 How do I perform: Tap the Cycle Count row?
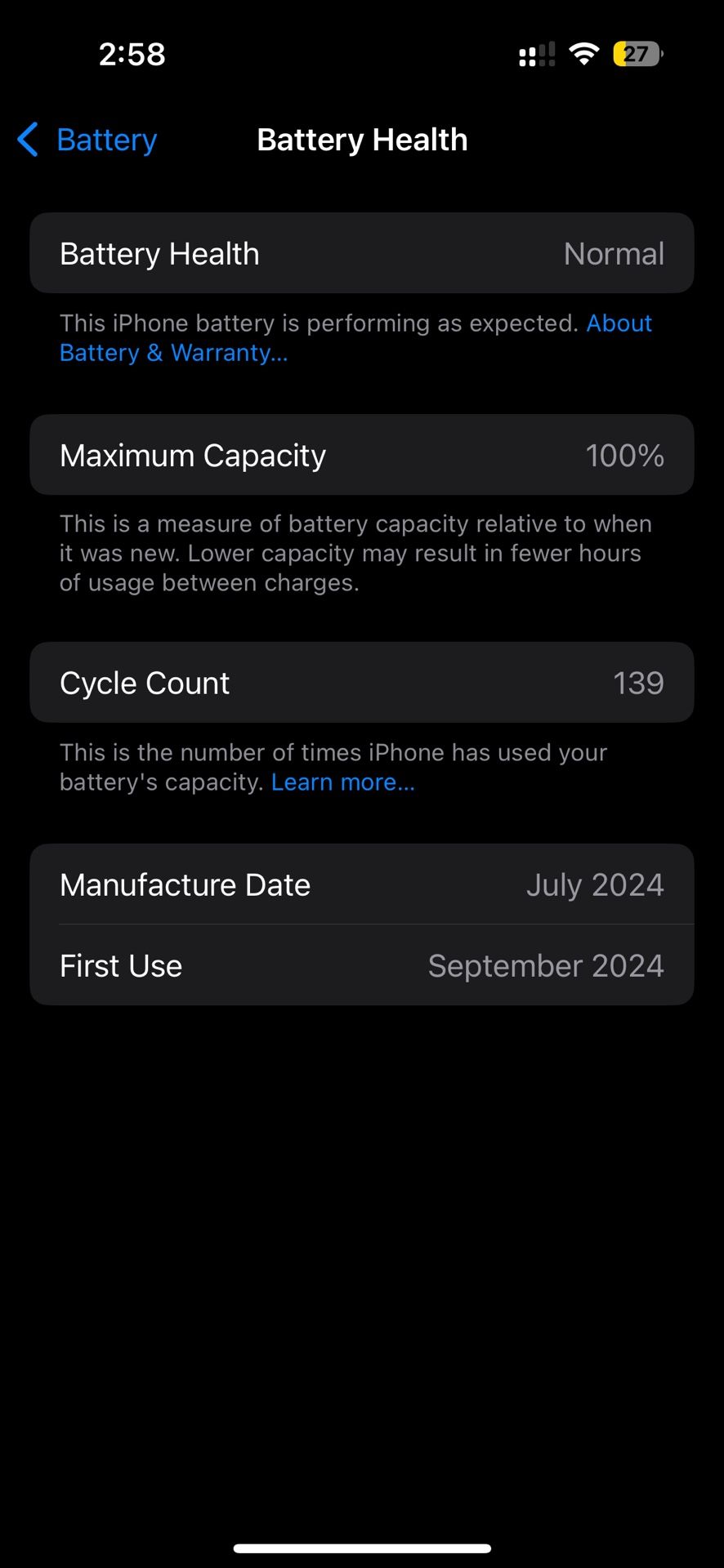pos(362,682)
